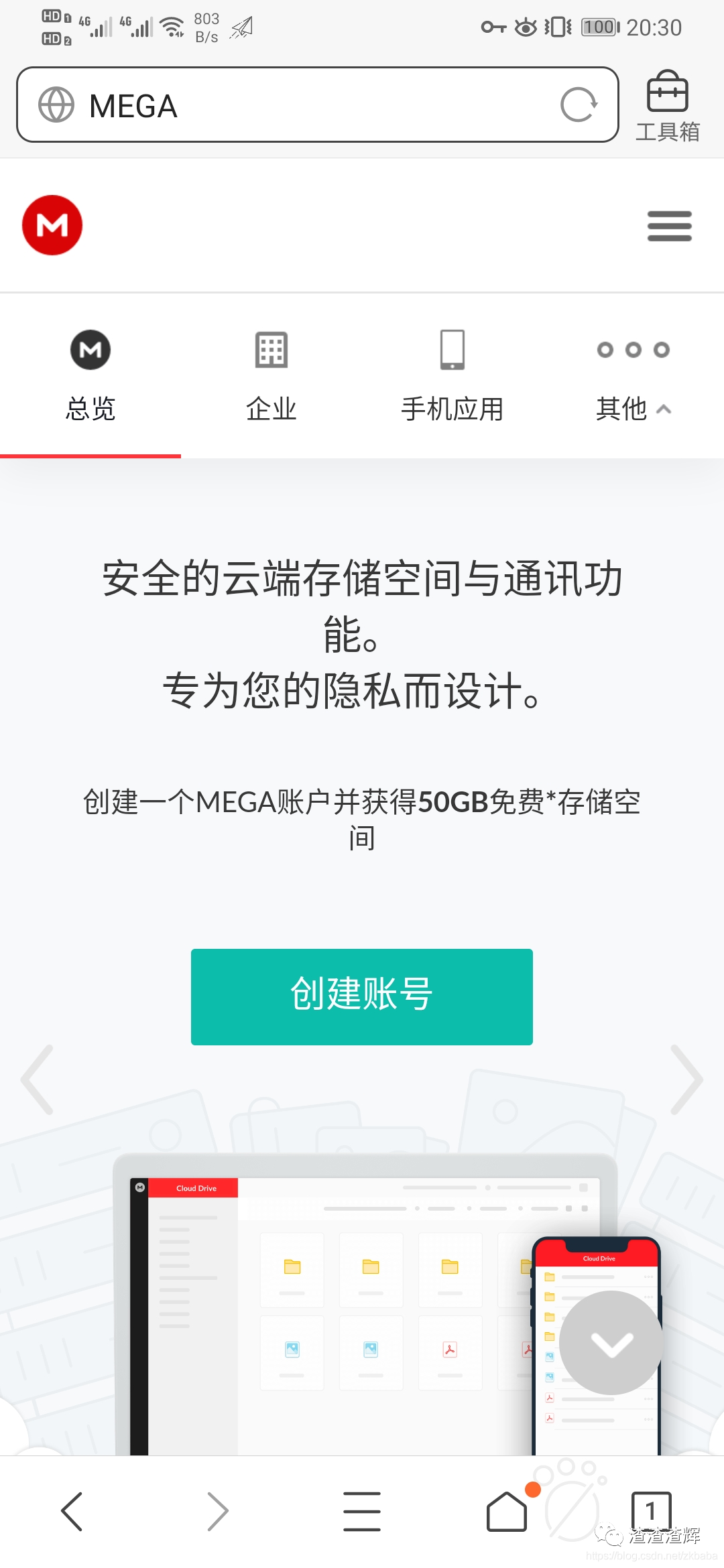Go forward in the browser
This screenshot has height=1568, width=724.
tap(217, 1512)
